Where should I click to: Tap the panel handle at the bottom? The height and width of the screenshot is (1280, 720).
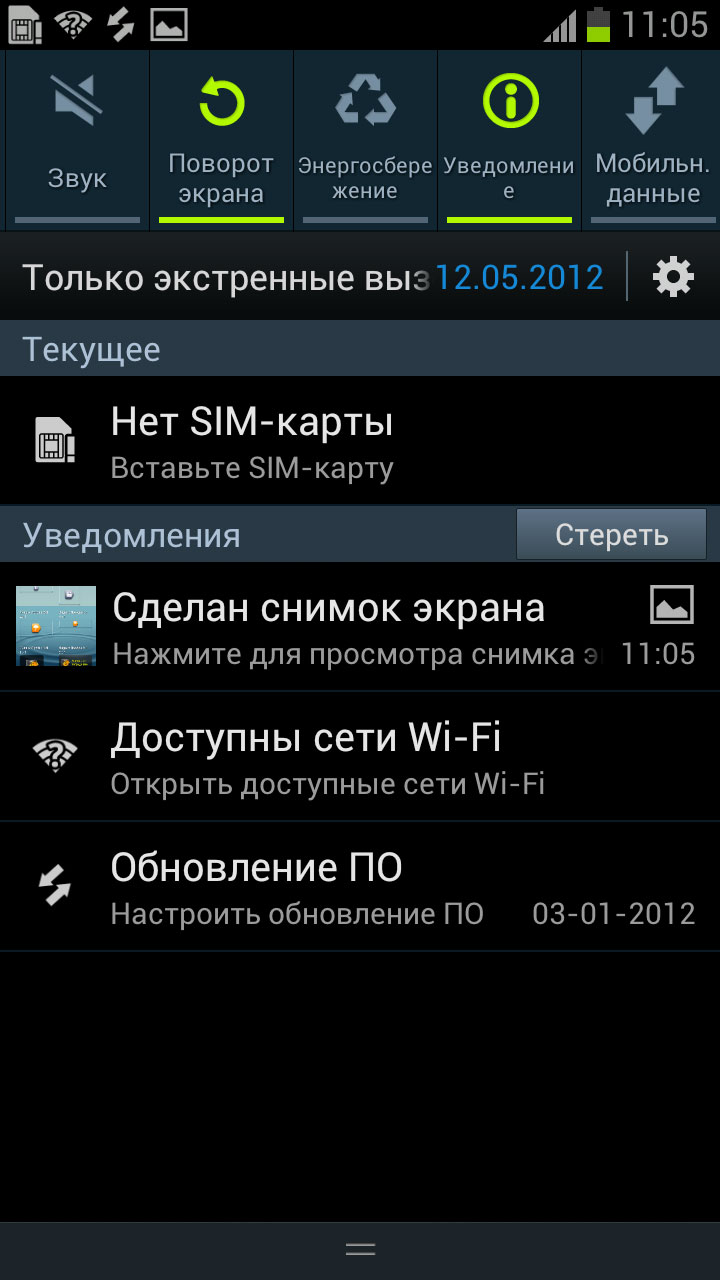tap(360, 1250)
